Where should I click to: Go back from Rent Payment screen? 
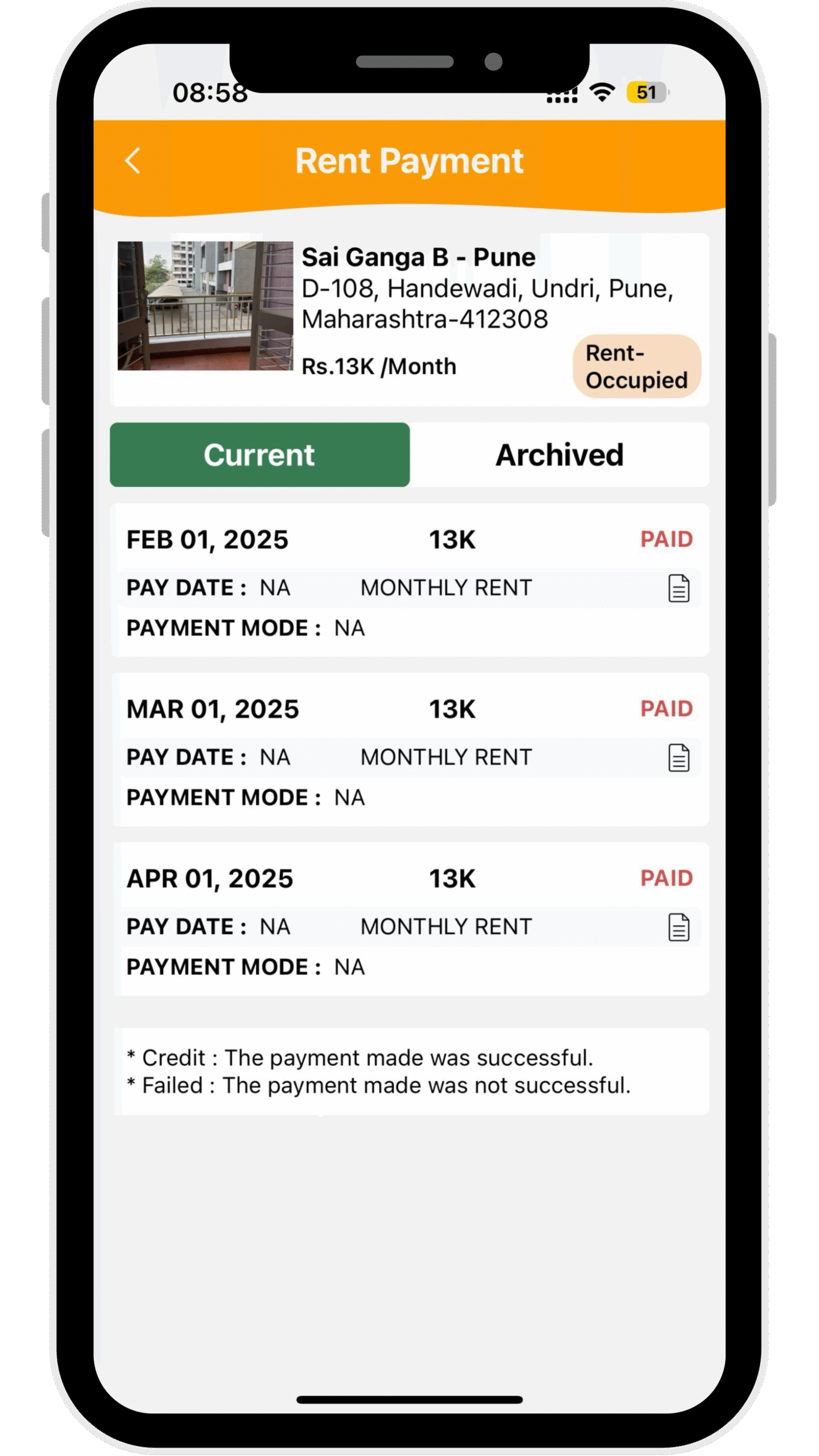[133, 160]
